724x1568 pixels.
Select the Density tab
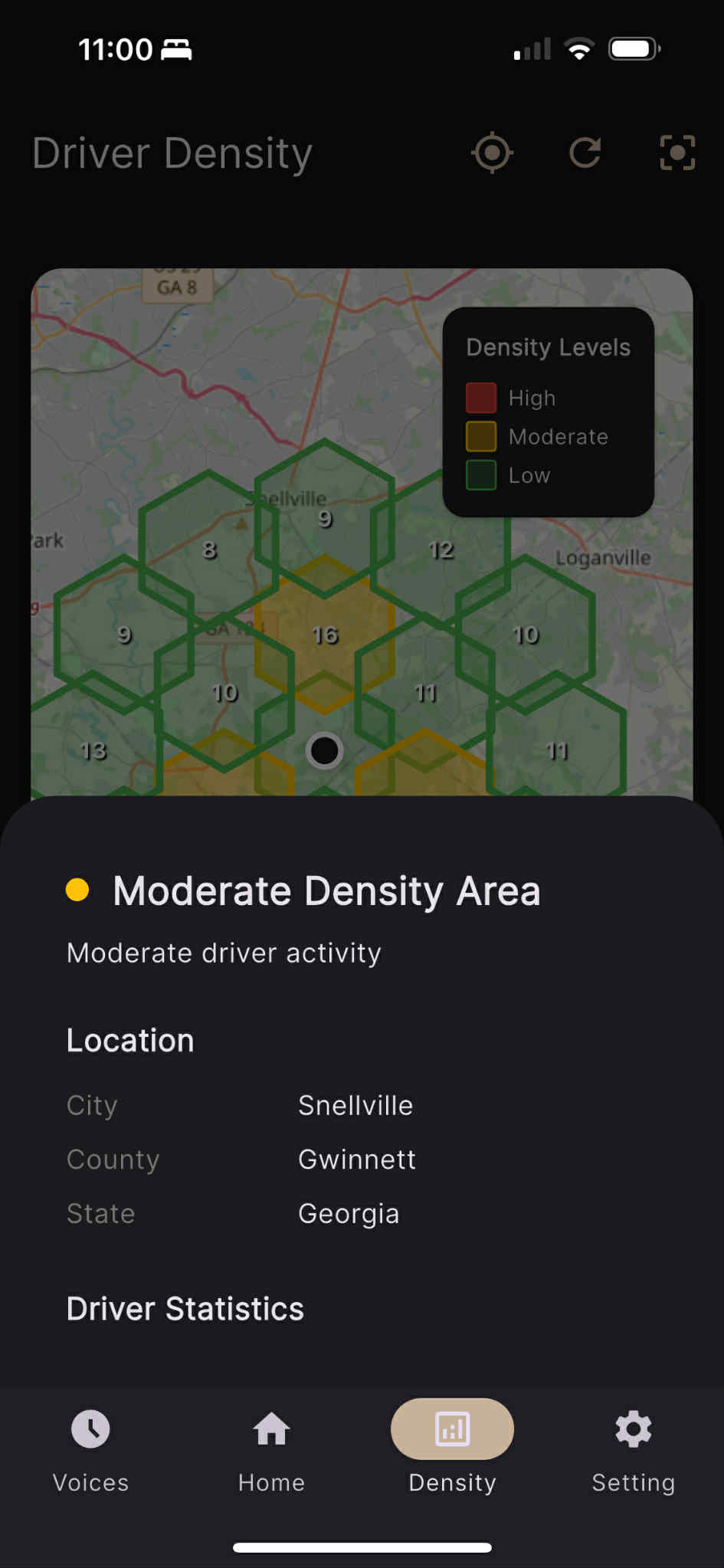click(x=452, y=1450)
